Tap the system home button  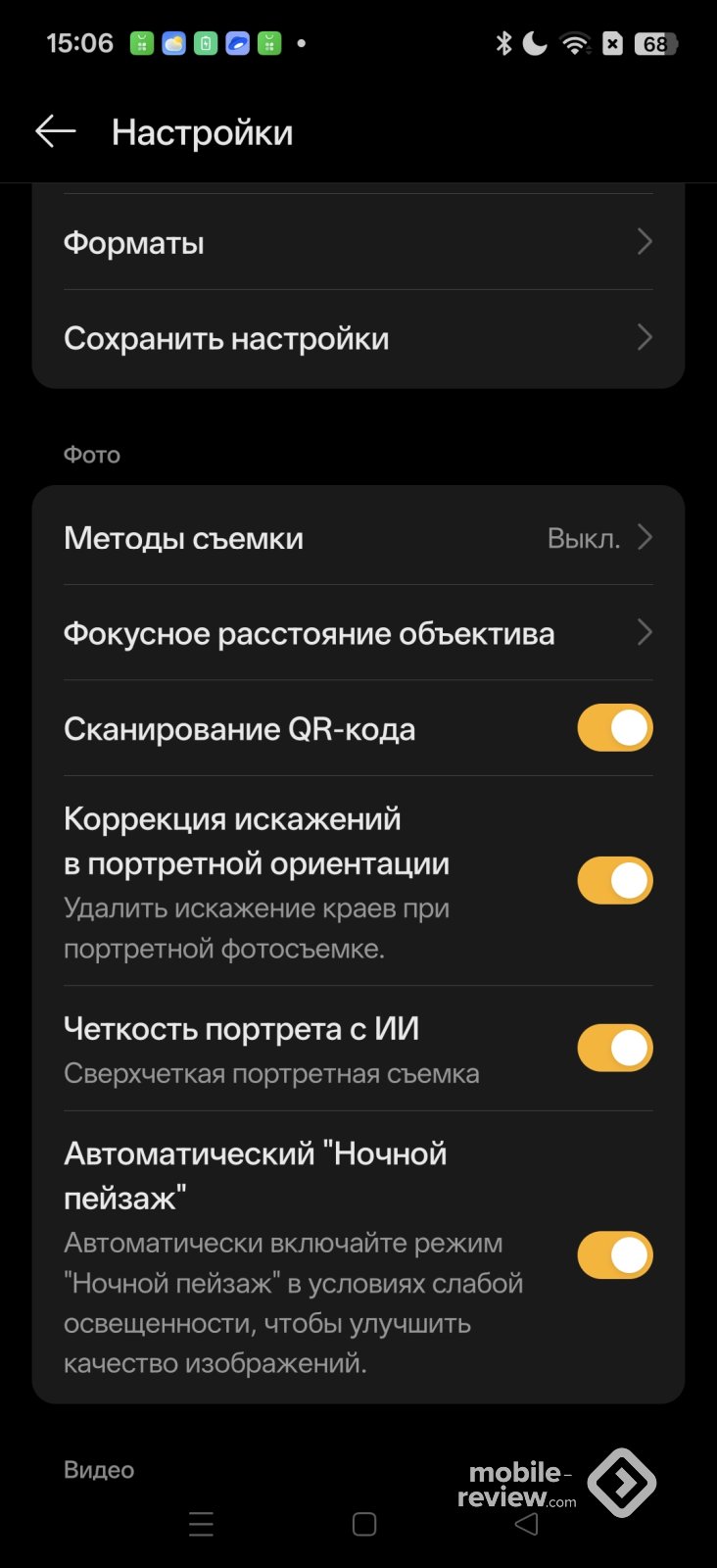364,1524
